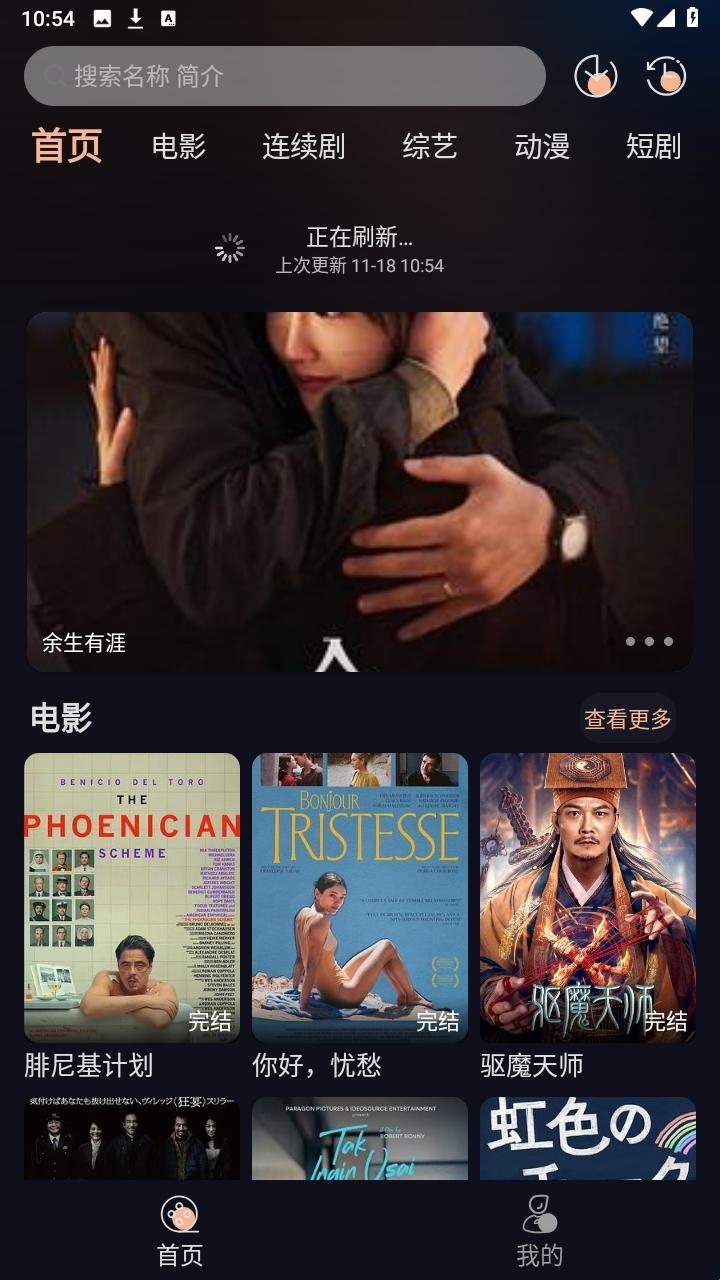Open the pie chart icon beside search
This screenshot has height=1280, width=720.
tap(596, 77)
